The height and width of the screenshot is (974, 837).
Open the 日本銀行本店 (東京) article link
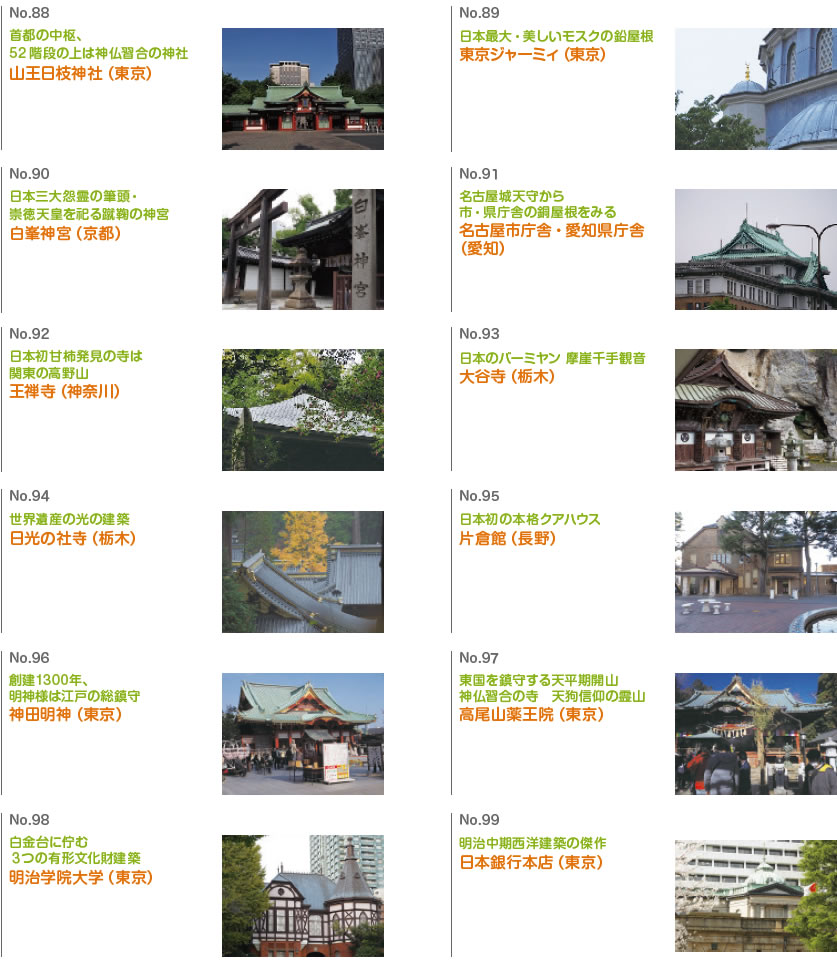[530, 862]
